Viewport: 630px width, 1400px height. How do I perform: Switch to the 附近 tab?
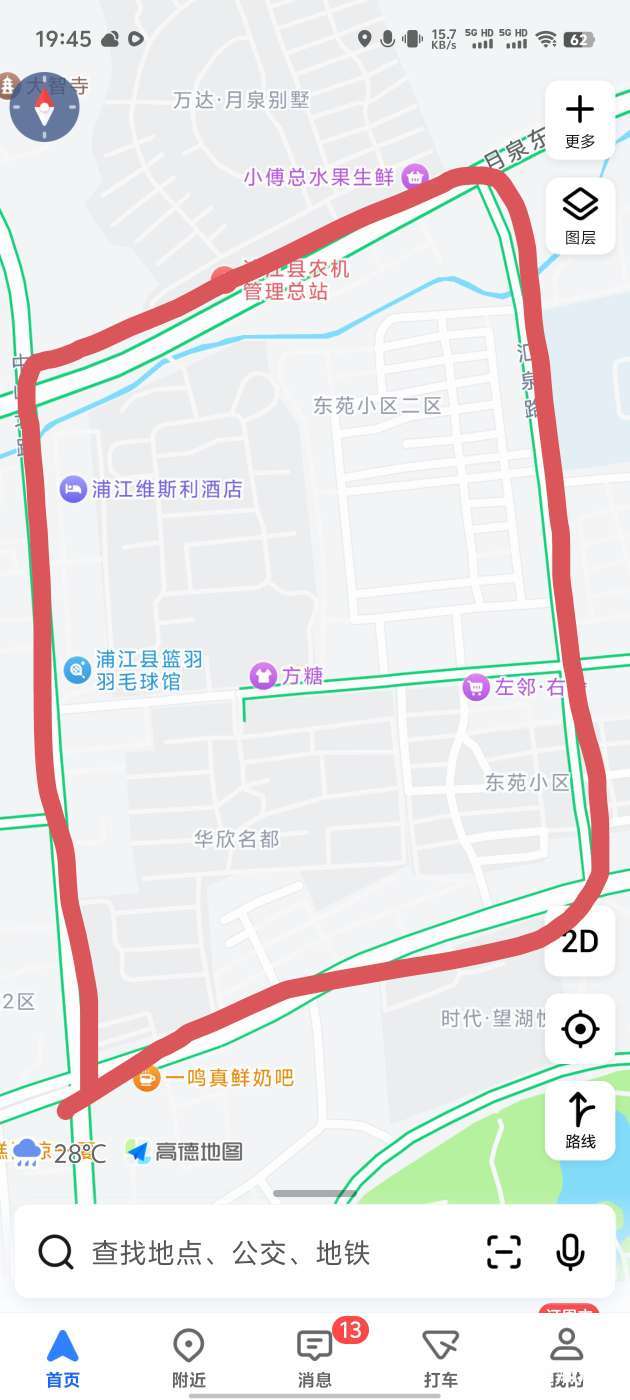point(189,1358)
